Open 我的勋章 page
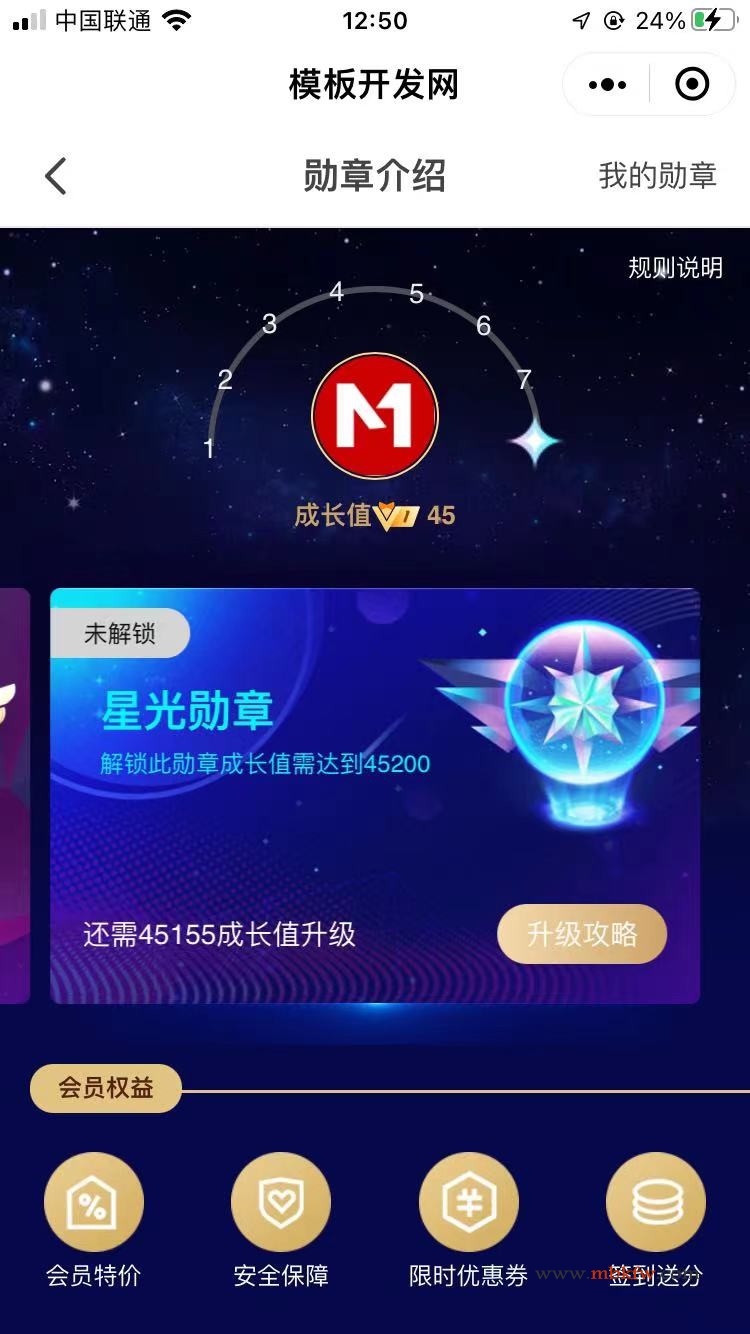The width and height of the screenshot is (750, 1334). click(x=657, y=176)
